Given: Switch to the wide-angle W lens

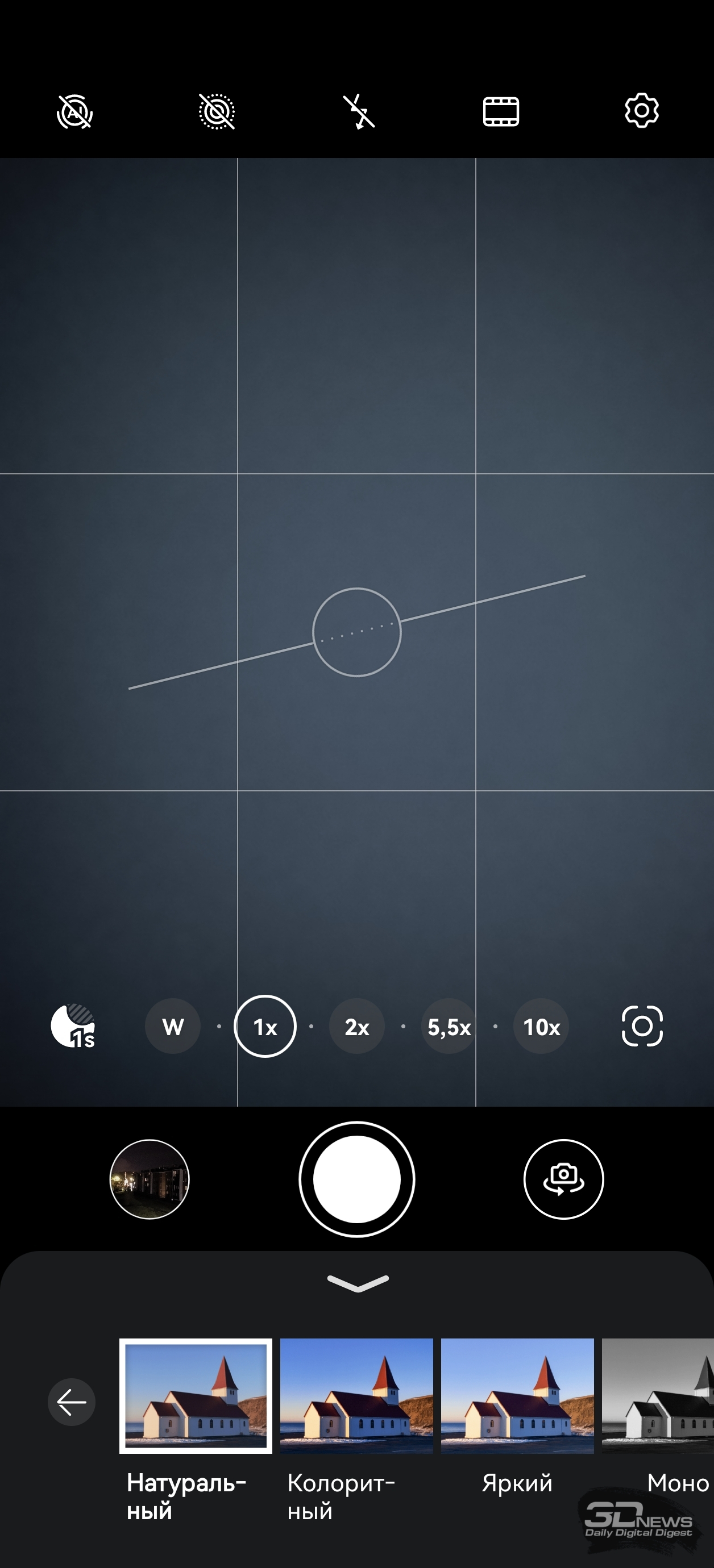Looking at the screenshot, I should coord(173,1026).
